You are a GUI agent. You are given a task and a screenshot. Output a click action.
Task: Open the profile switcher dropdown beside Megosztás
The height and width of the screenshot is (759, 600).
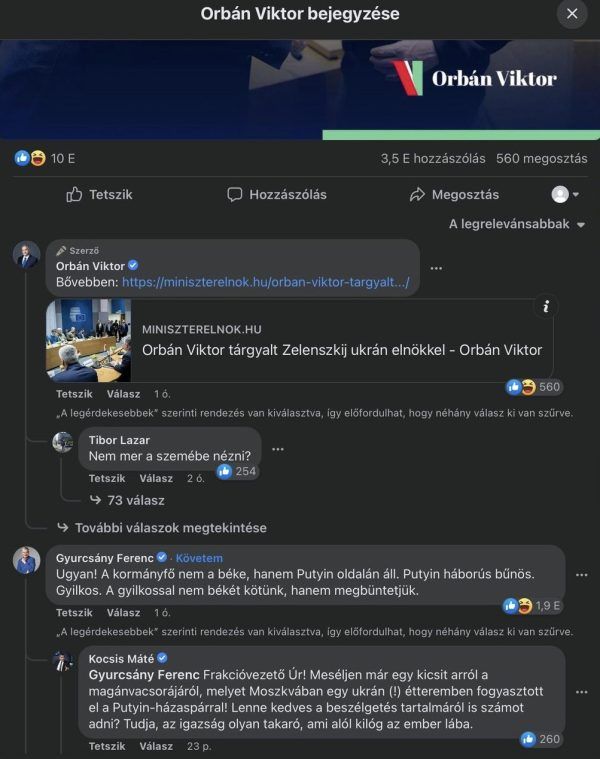(x=565, y=194)
